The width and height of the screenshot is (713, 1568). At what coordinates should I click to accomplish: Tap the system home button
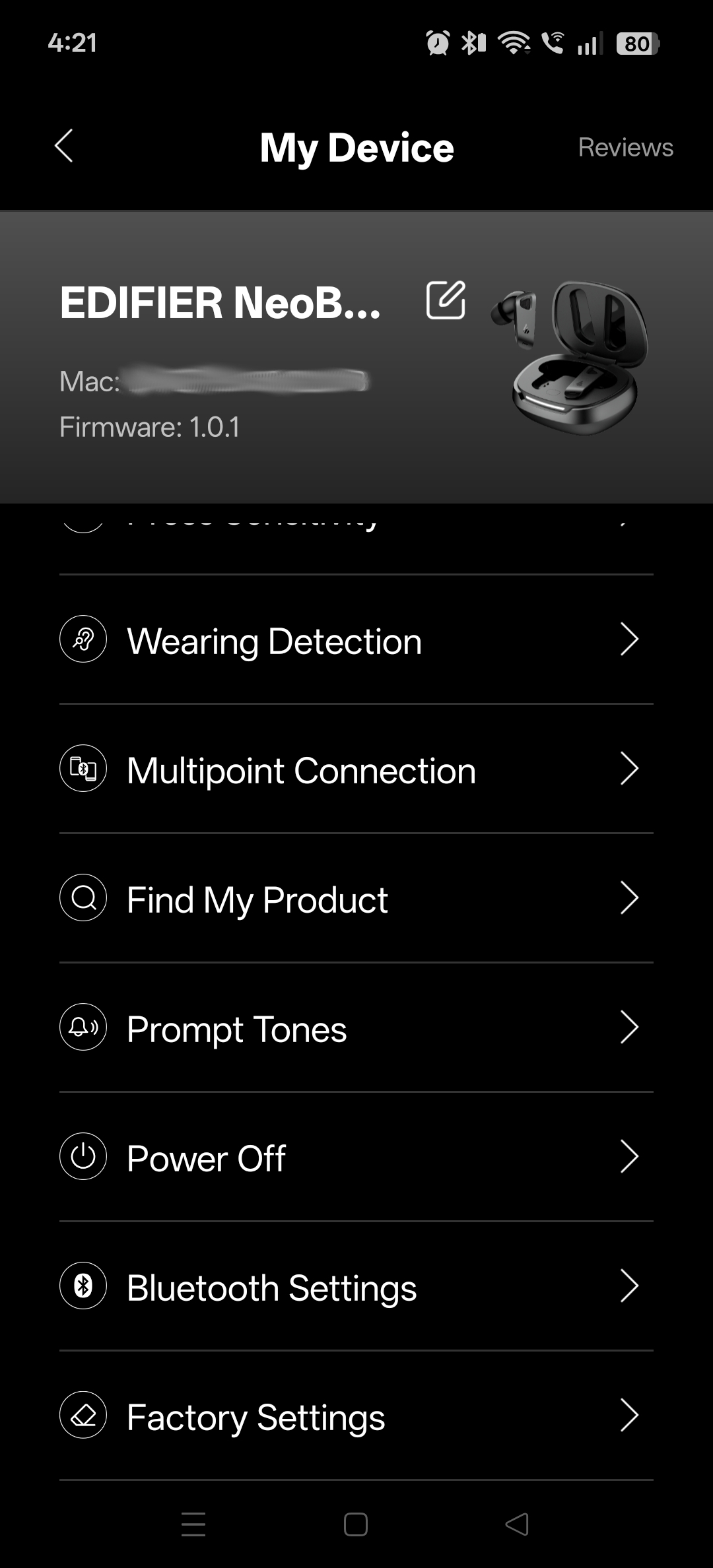coord(356,1524)
